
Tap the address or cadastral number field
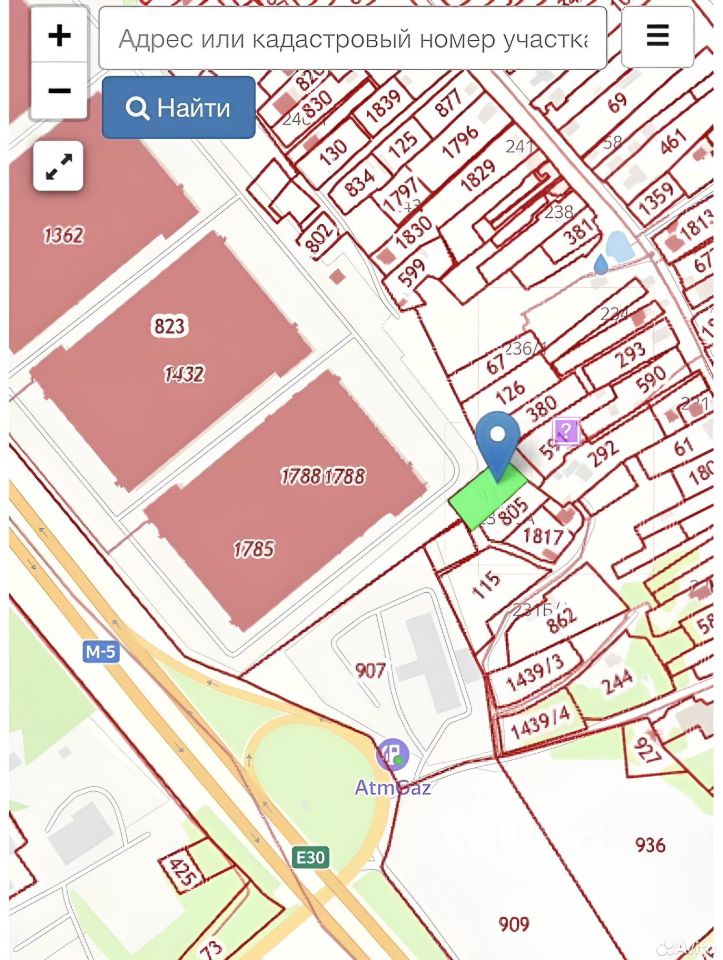coord(353,39)
